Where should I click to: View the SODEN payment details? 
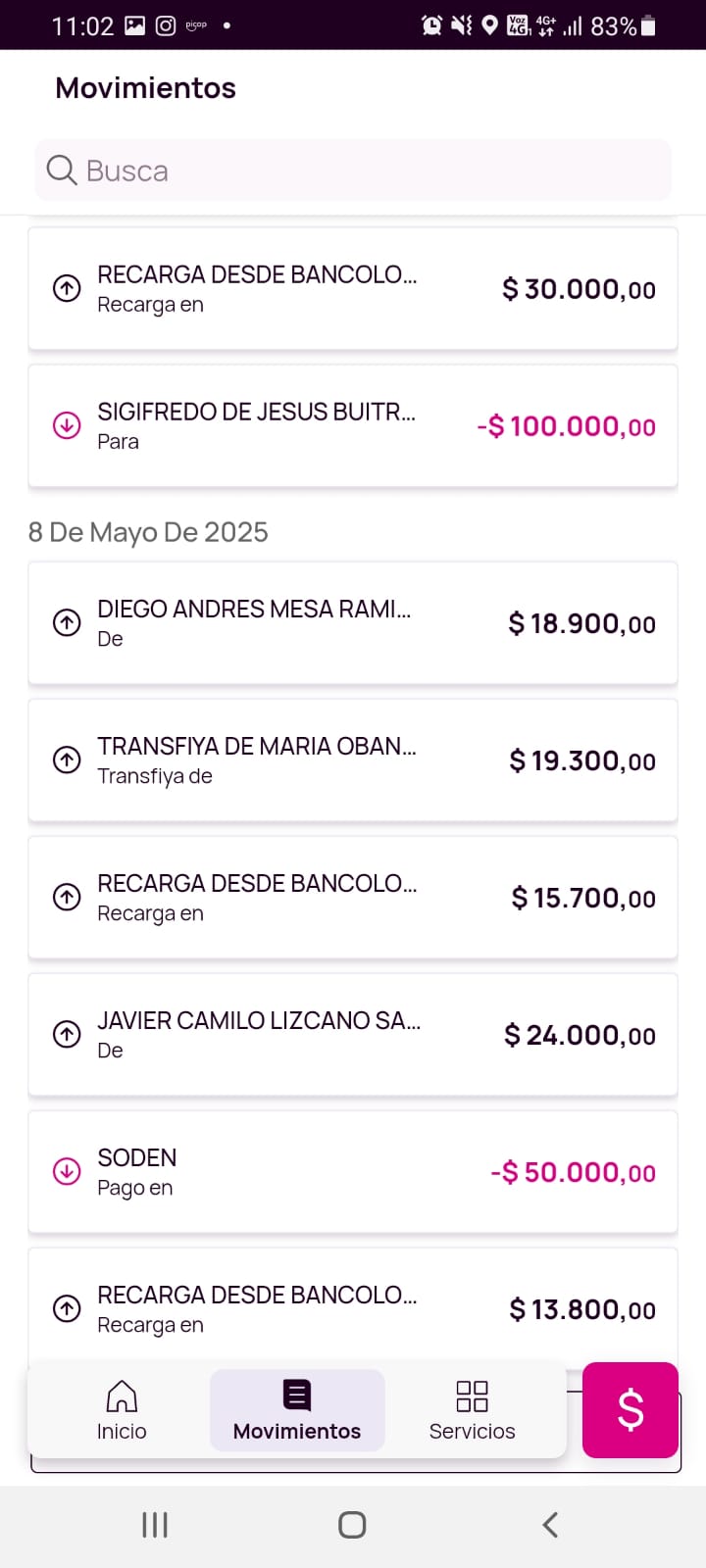coord(353,1172)
